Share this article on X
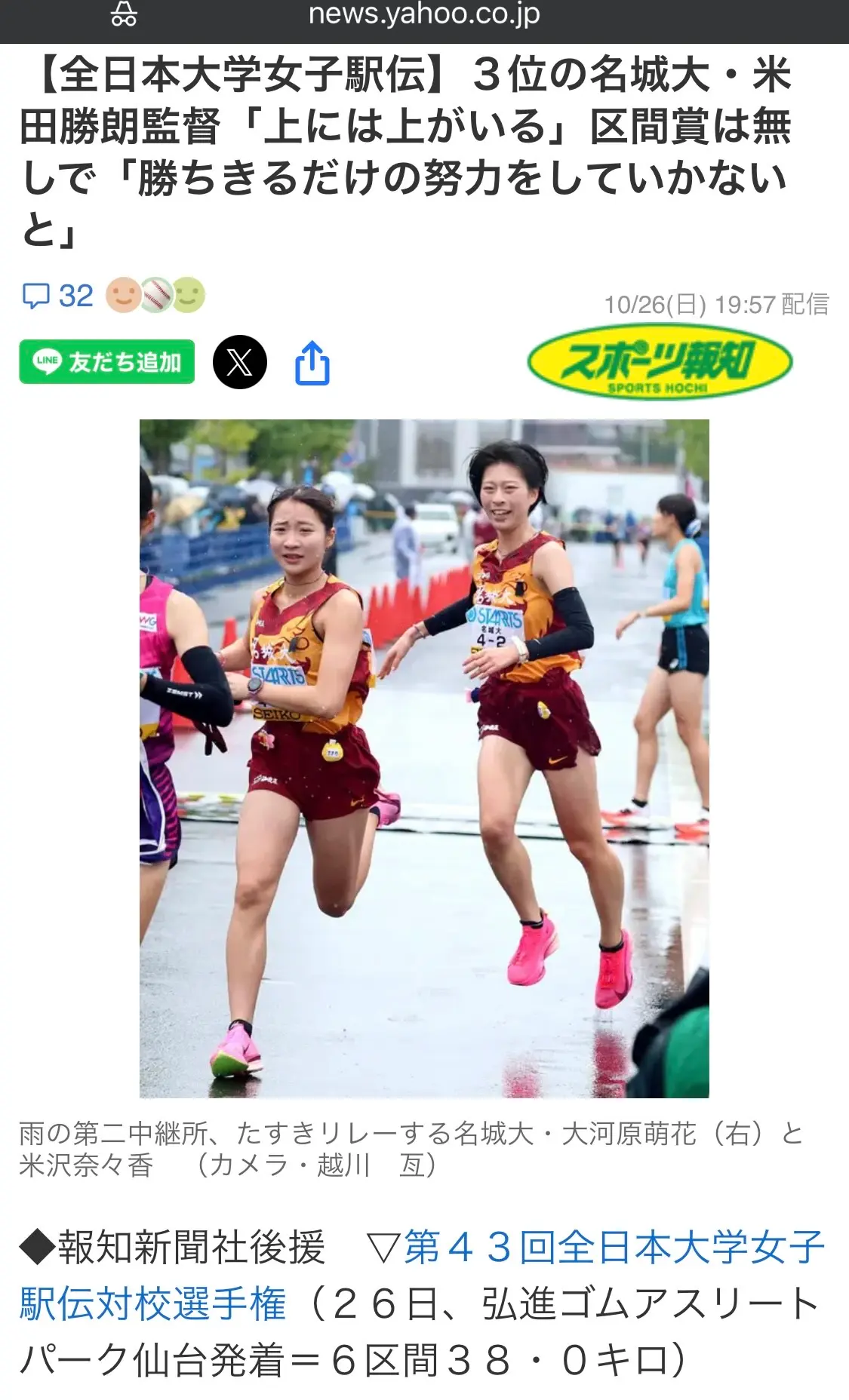Screen dimensions: 849x1400 [x=240, y=362]
